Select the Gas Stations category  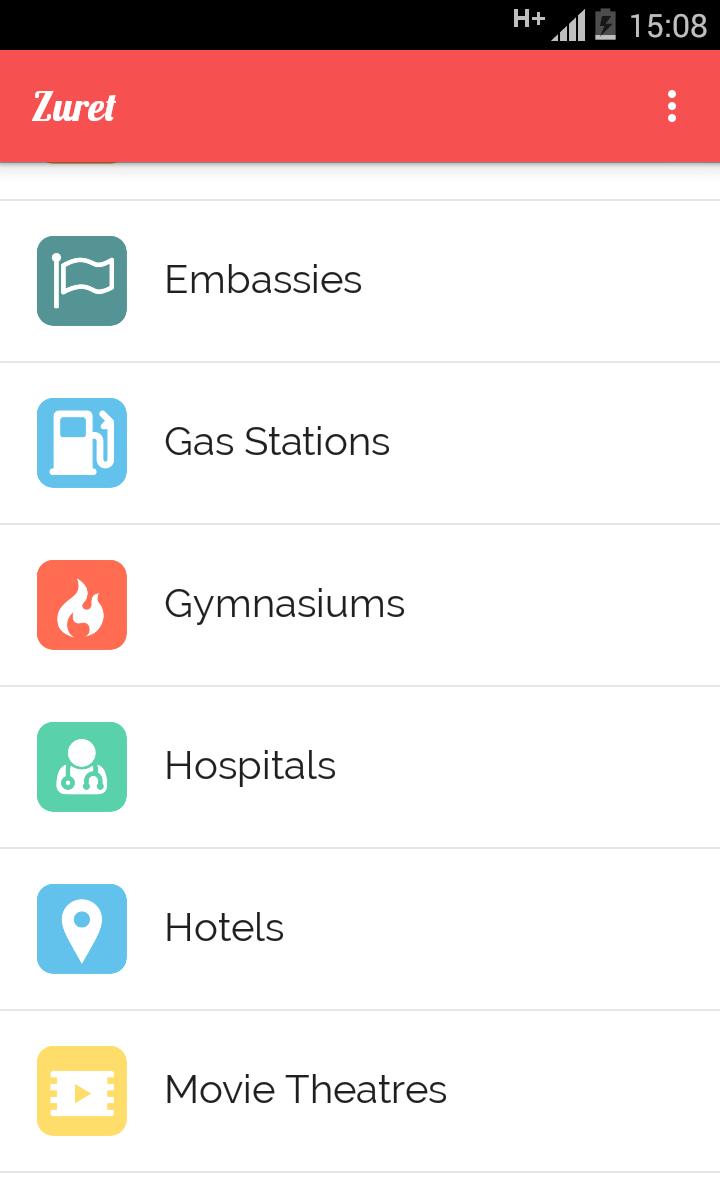pos(277,443)
